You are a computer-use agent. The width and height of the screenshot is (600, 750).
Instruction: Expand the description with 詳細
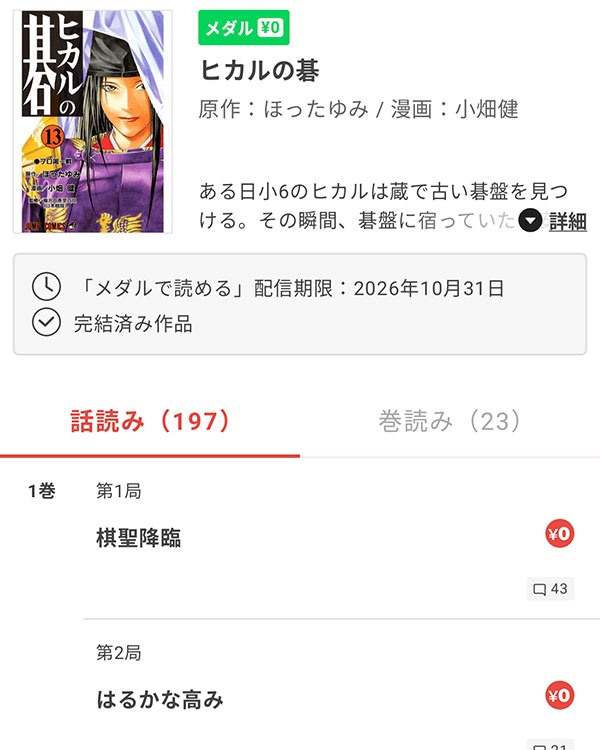pos(553,221)
